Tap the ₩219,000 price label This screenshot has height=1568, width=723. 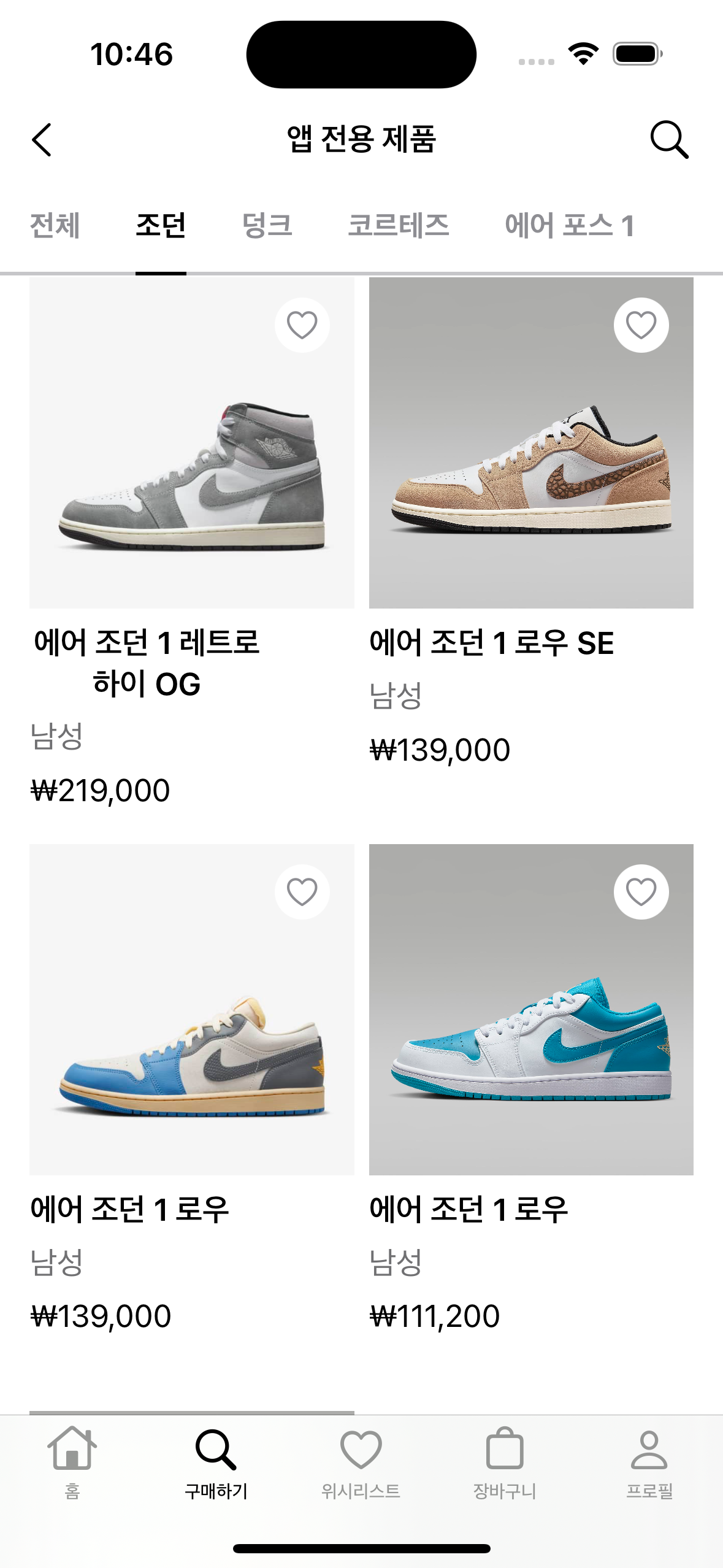(x=101, y=792)
